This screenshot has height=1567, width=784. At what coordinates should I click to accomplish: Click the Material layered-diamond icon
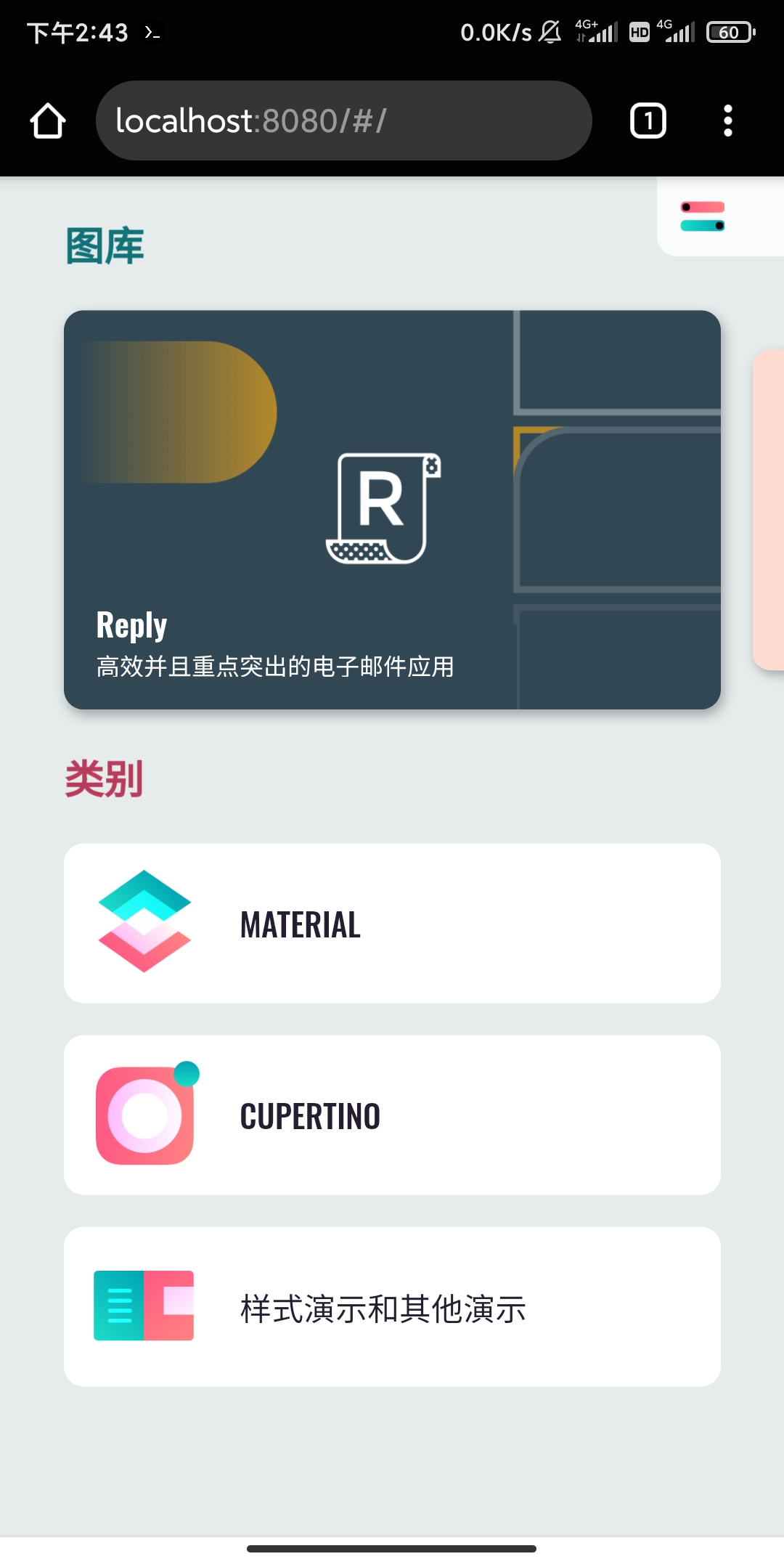[x=142, y=921]
